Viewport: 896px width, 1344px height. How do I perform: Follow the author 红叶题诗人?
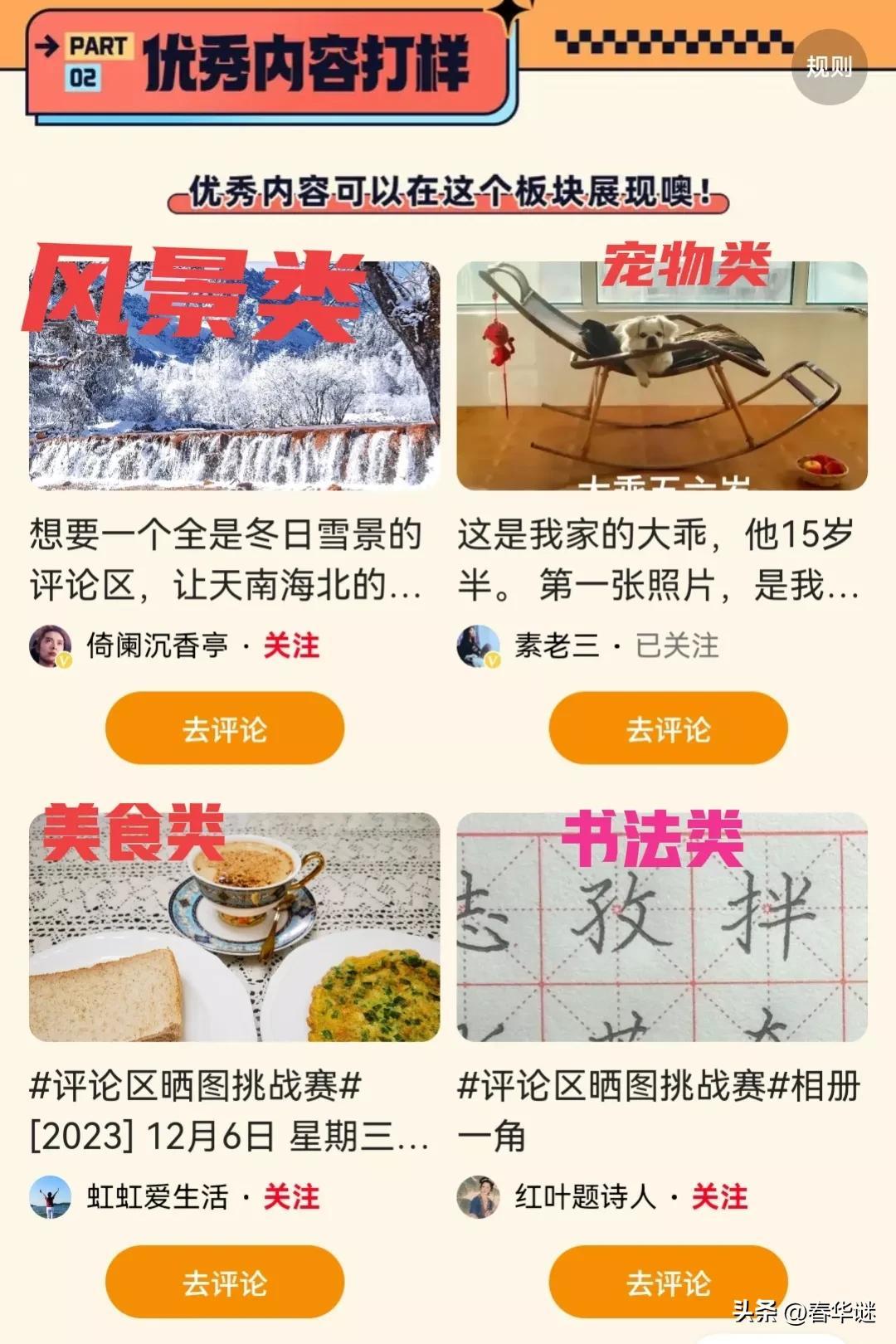coord(719,1197)
